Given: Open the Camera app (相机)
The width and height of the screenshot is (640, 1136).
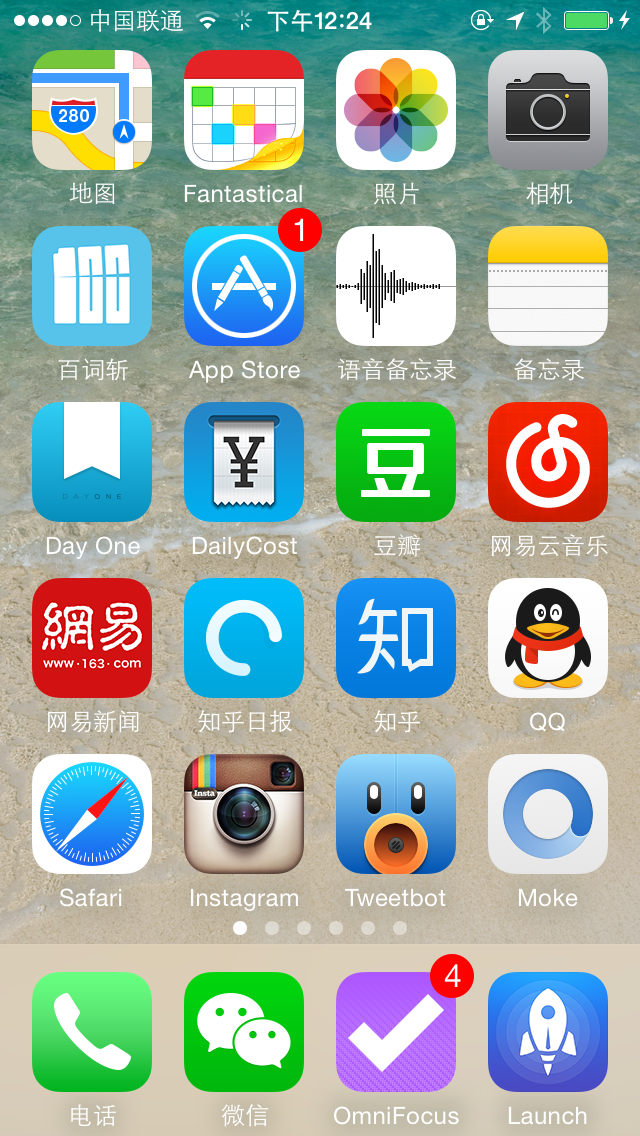Looking at the screenshot, I should (548, 110).
